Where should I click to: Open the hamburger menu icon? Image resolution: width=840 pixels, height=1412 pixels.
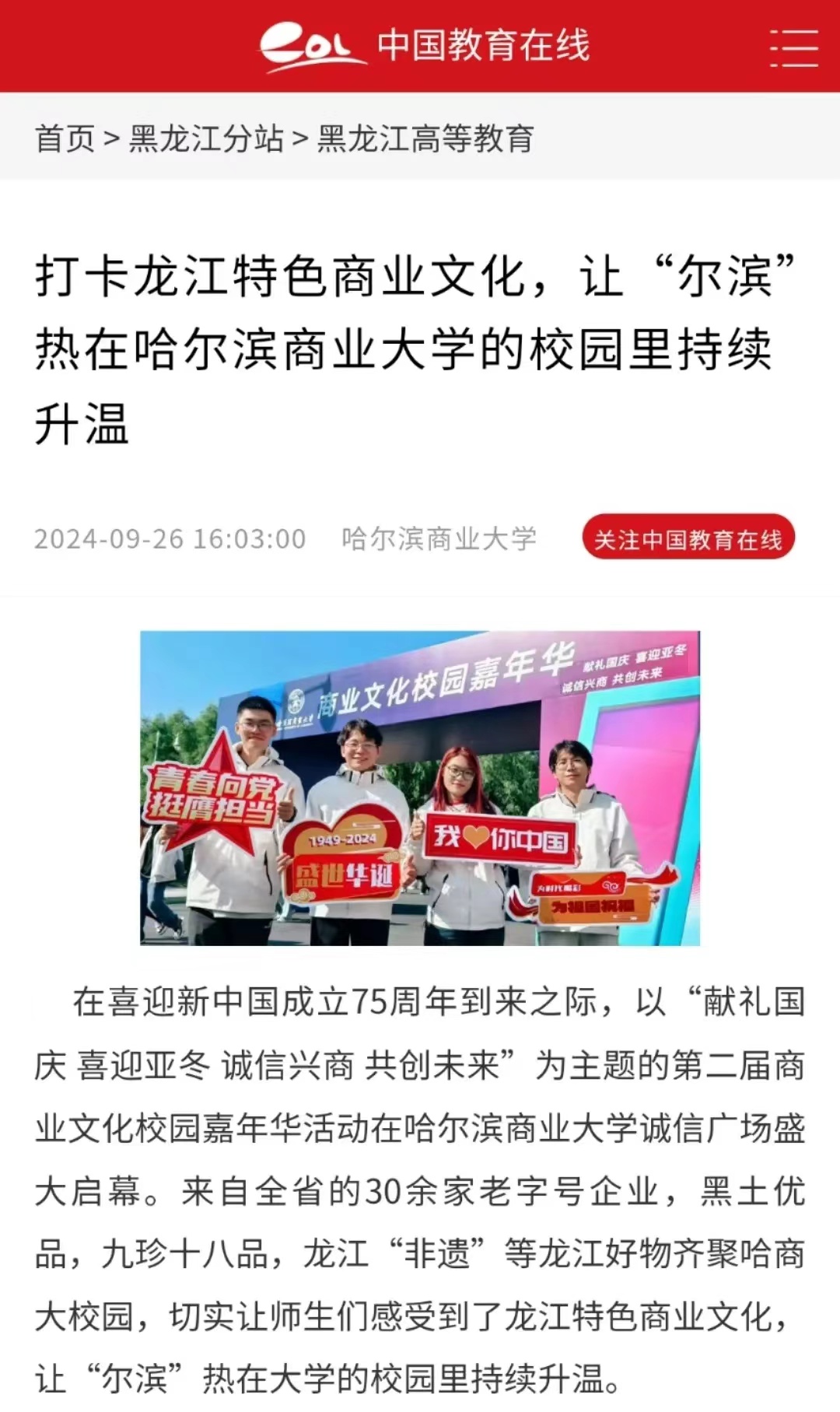(793, 47)
